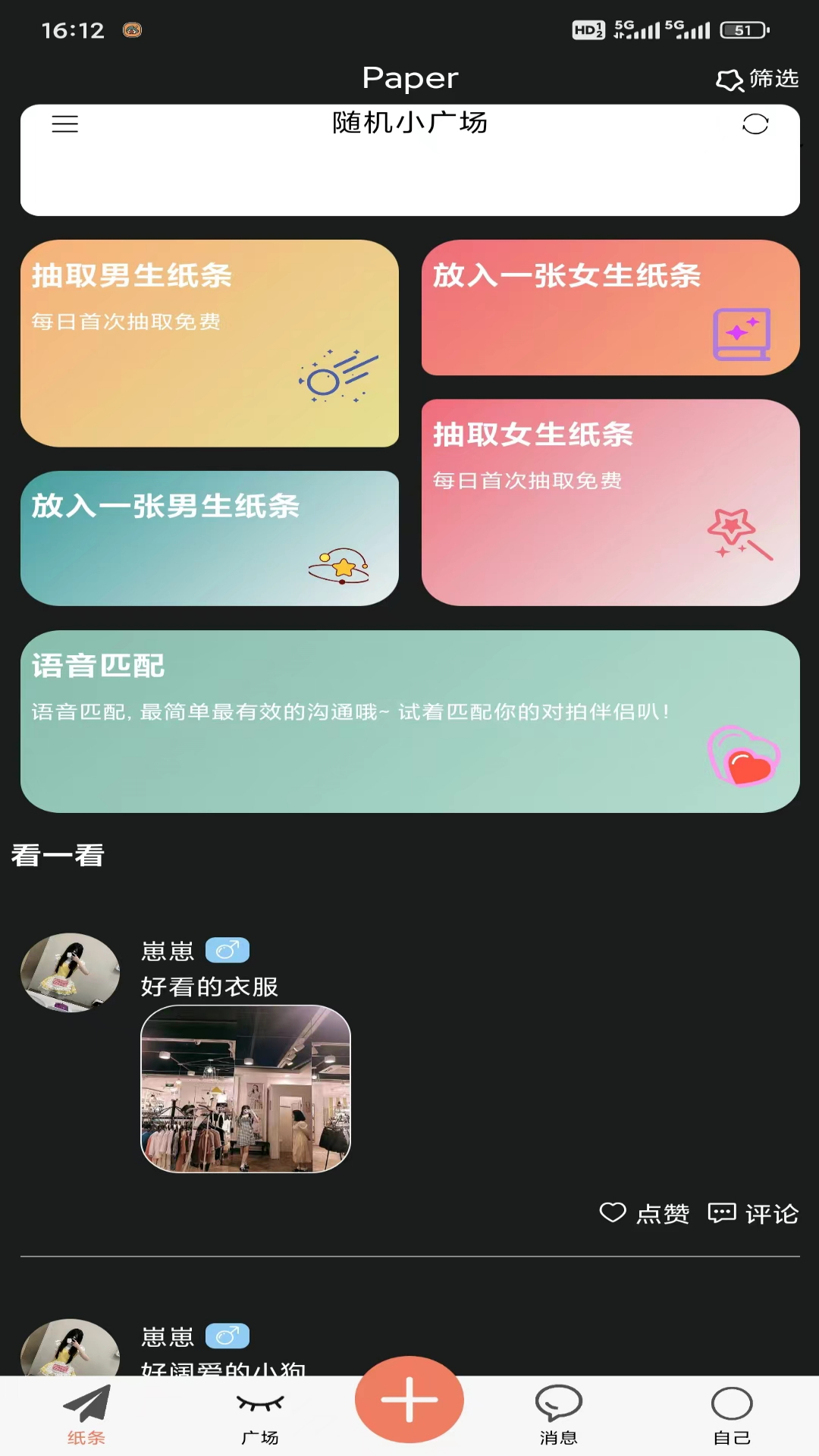Like the 好看的衣服 post

coord(645,1213)
